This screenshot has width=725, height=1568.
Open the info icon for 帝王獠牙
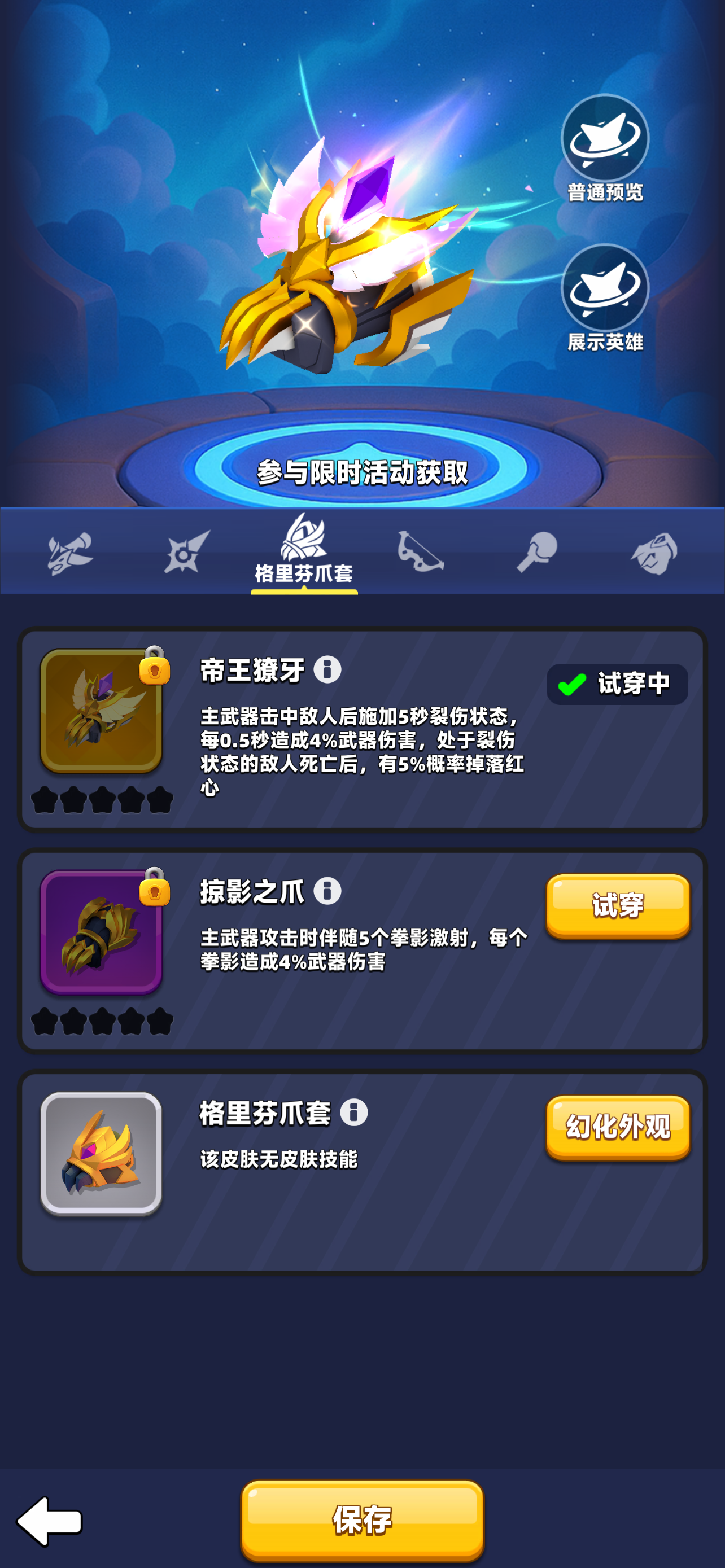[327, 669]
